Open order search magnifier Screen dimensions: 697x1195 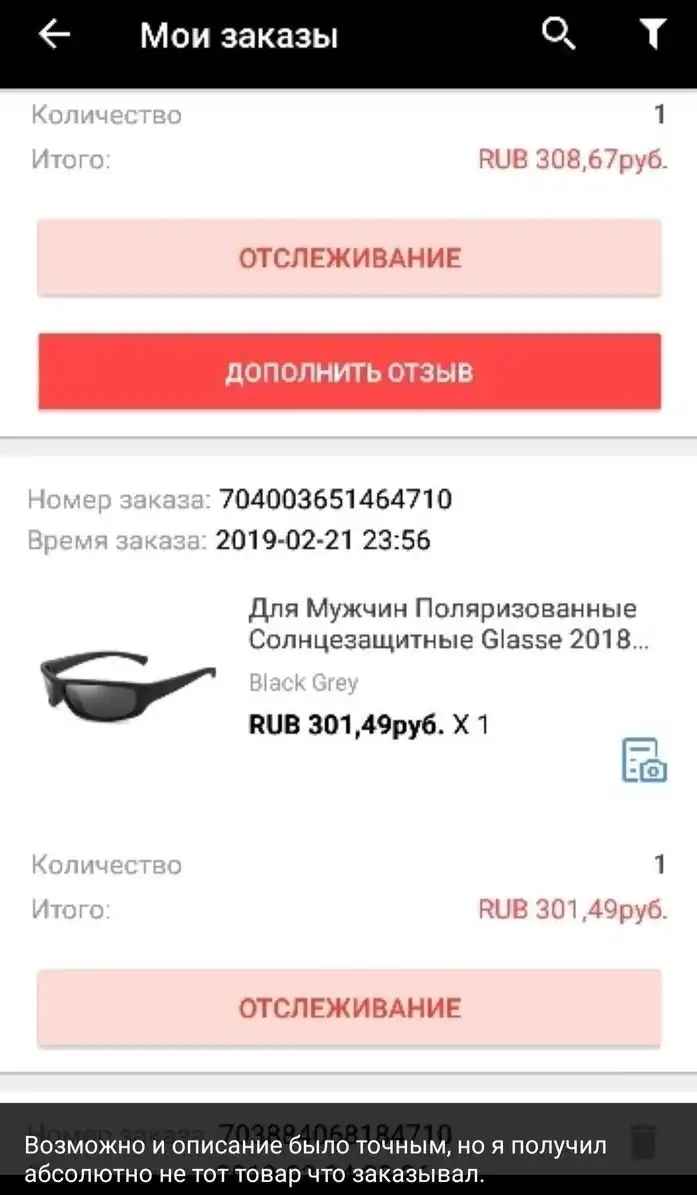[x=558, y=35]
